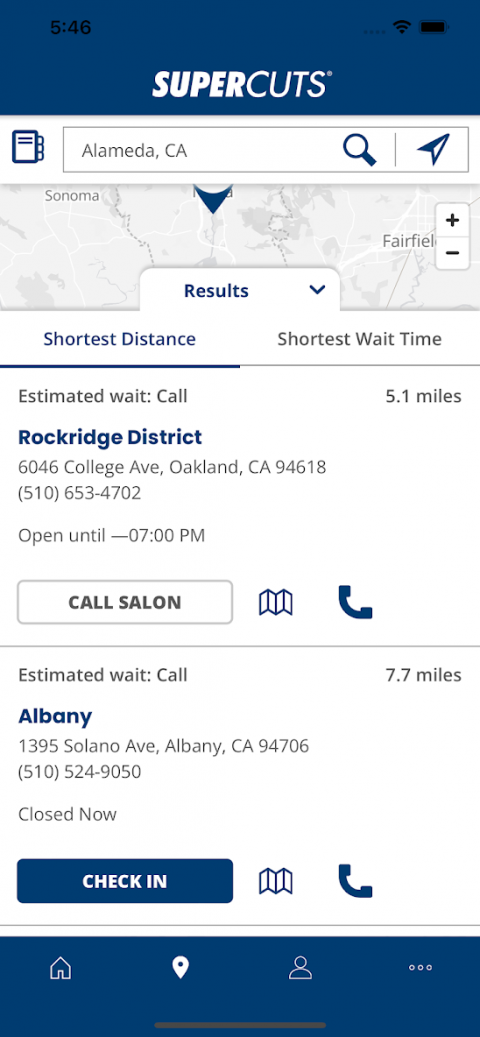Use current location arrow icon
The height and width of the screenshot is (1037, 480).
coord(434,149)
